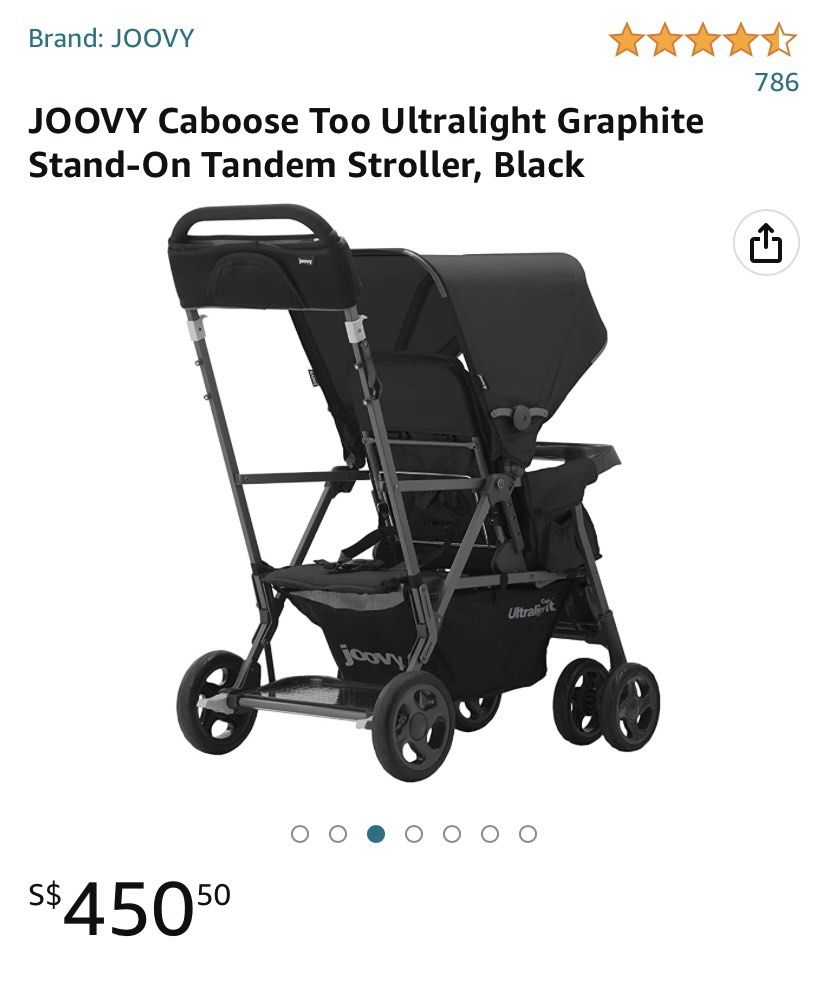This screenshot has width=828, height=982.
Task: Select the fourth carousel dot
Action: 412,830
